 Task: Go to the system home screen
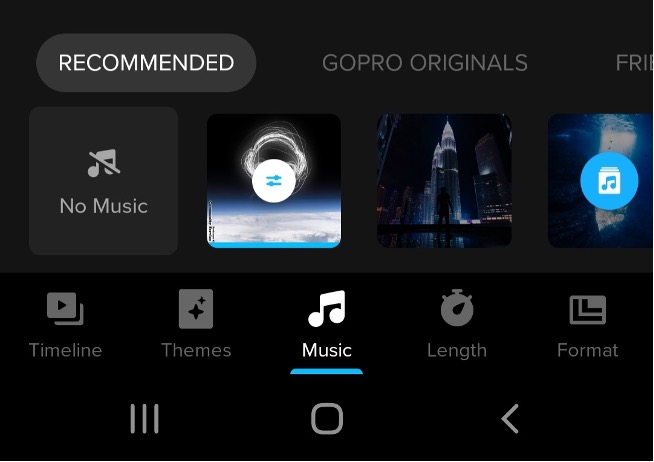[327, 419]
